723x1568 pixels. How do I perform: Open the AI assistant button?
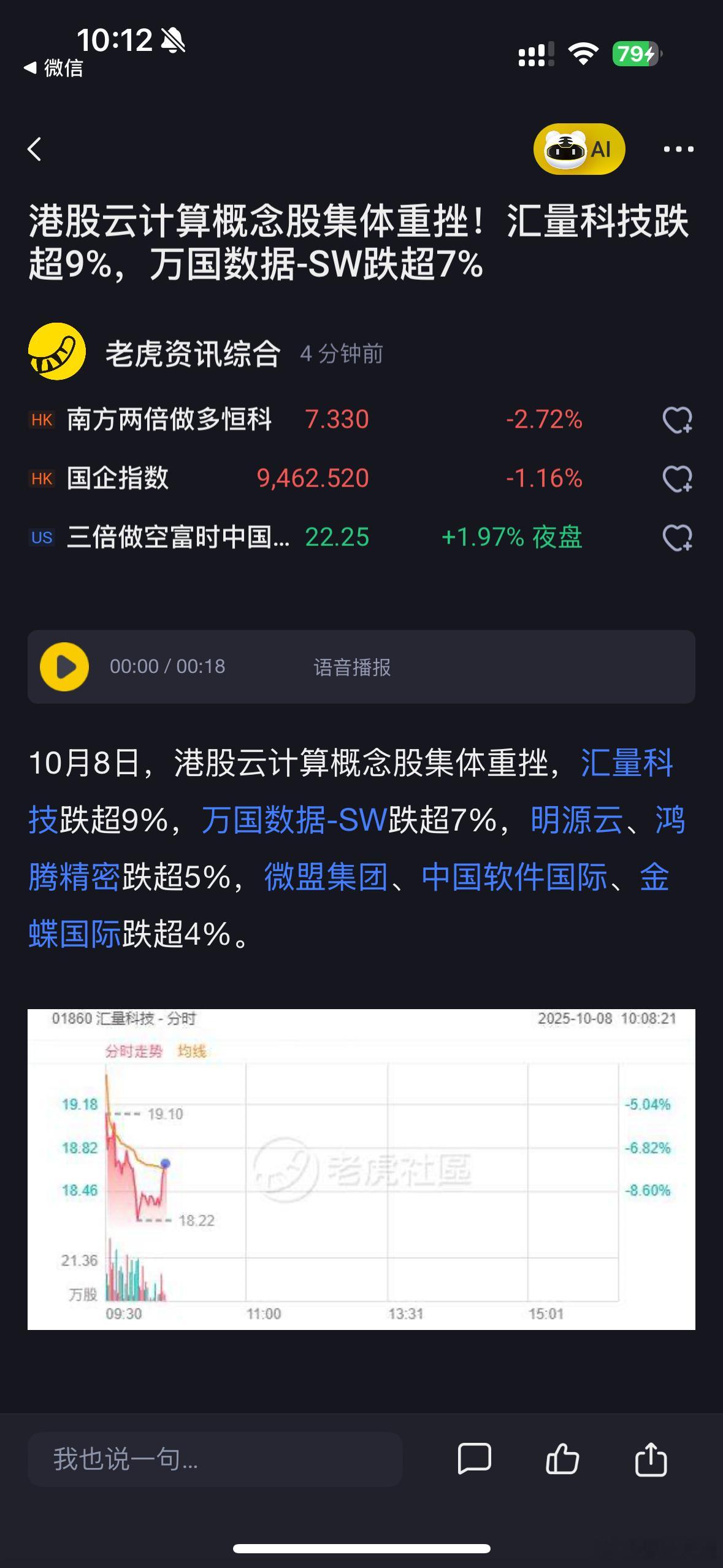(x=579, y=149)
